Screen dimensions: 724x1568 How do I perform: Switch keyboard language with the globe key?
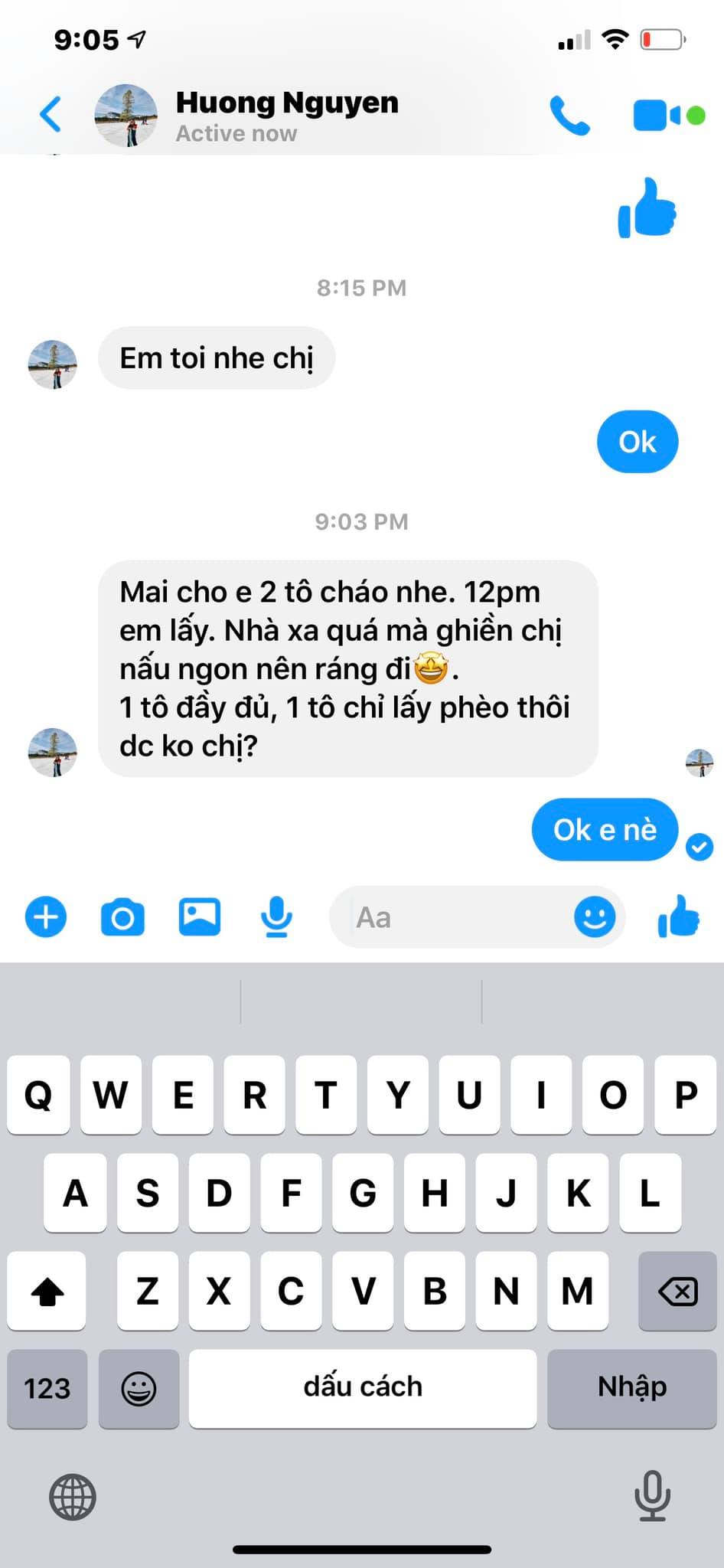click(73, 1498)
